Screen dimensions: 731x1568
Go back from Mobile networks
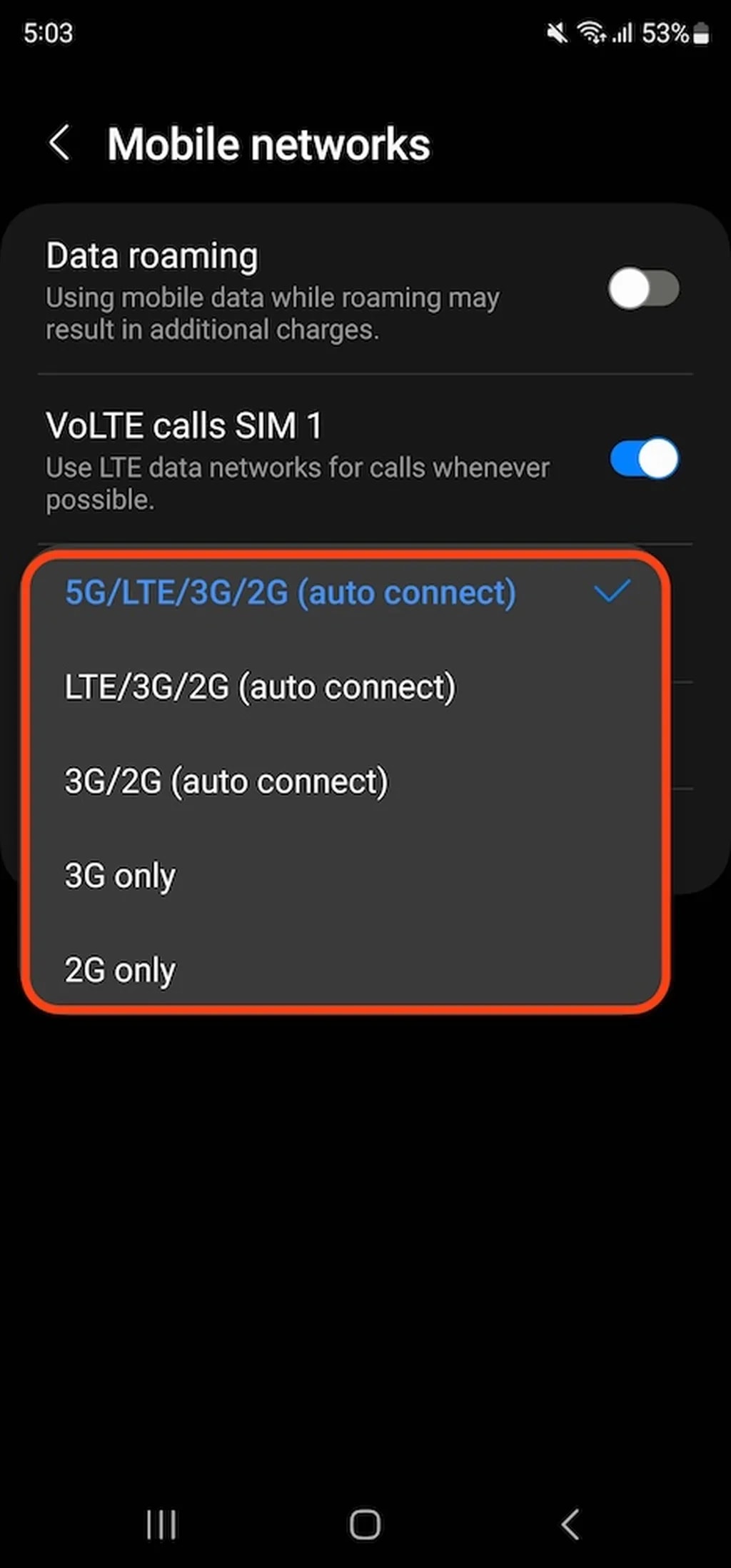click(60, 143)
